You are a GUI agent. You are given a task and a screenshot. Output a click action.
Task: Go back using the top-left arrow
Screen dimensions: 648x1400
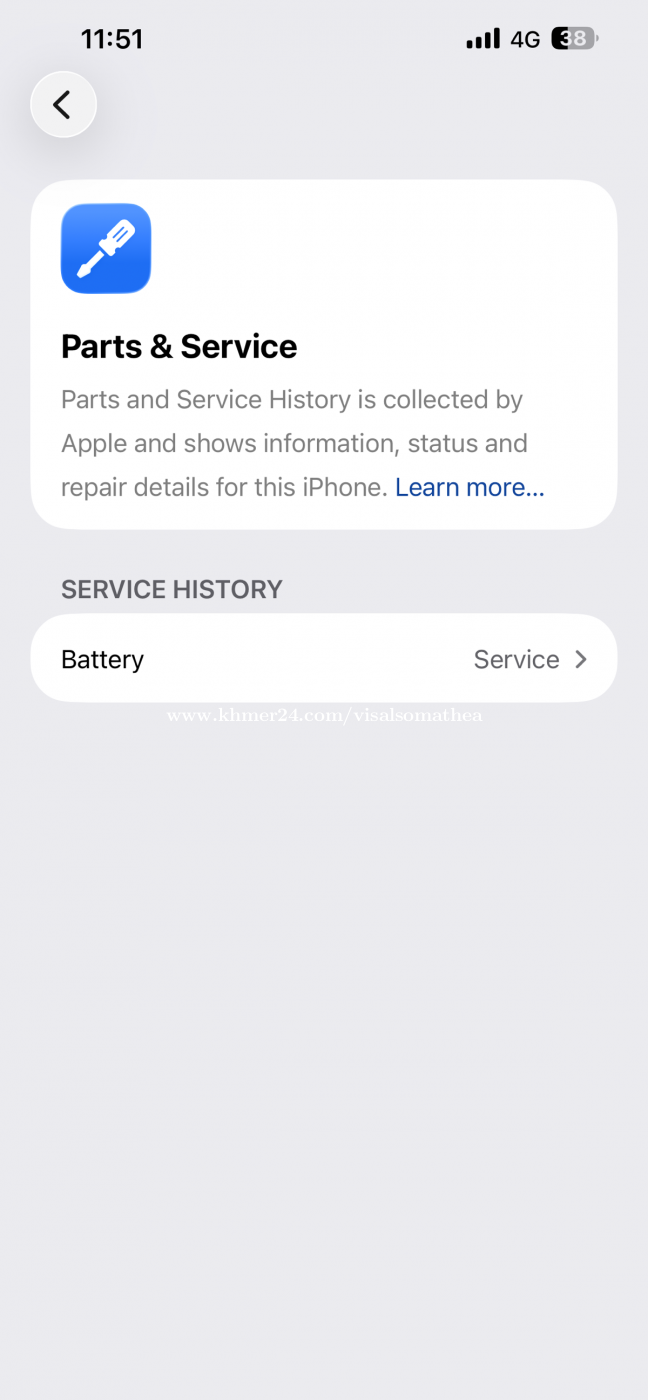point(63,104)
